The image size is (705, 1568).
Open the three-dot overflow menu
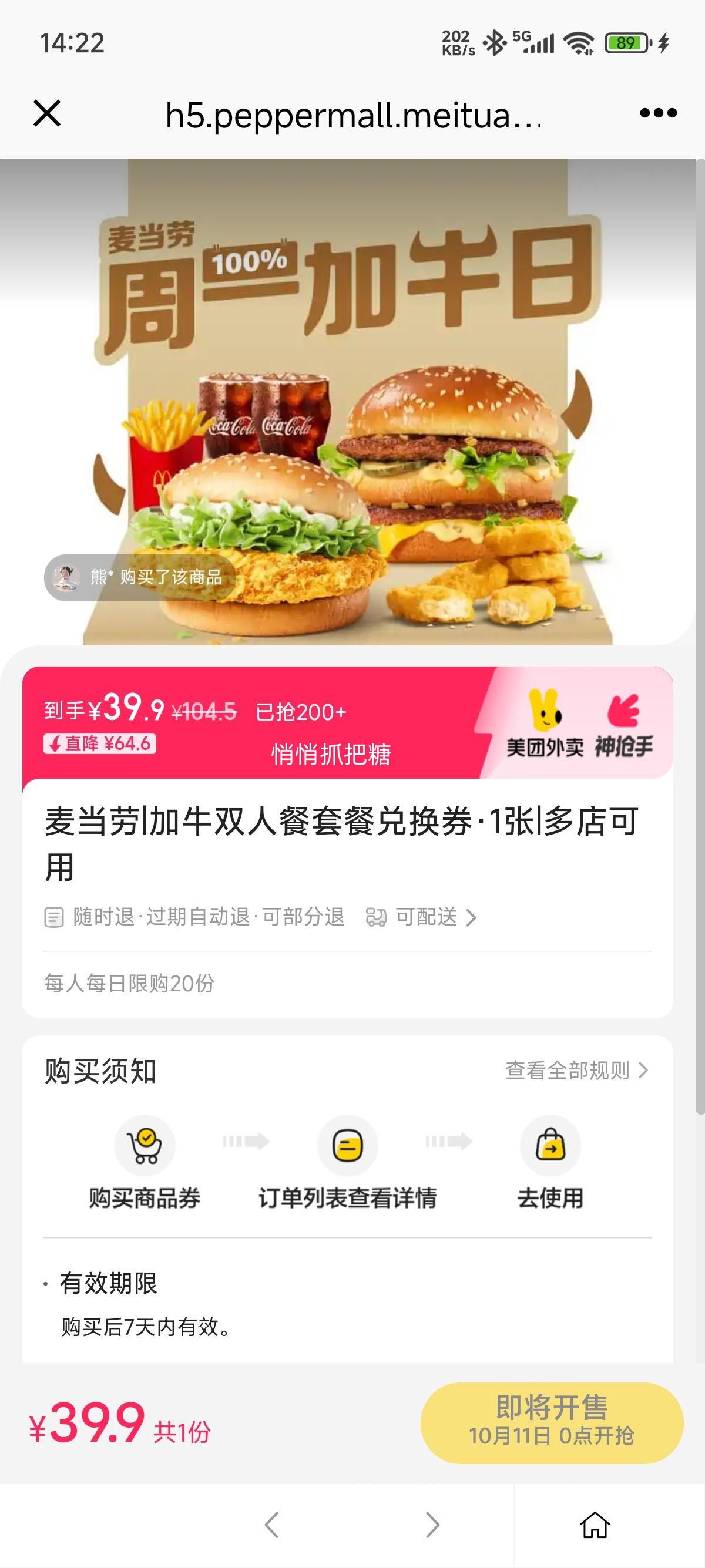tap(658, 113)
